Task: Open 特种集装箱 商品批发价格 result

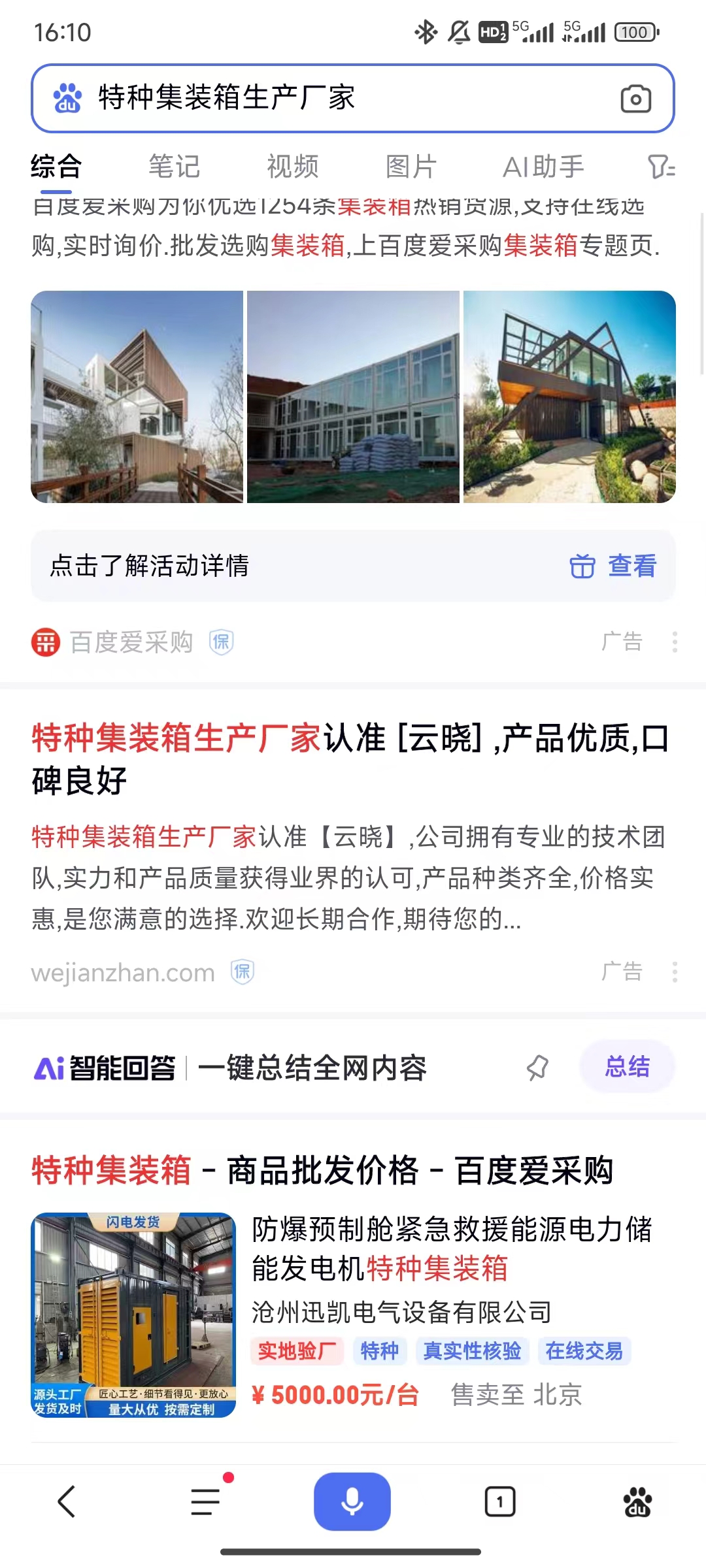Action: (x=322, y=1170)
